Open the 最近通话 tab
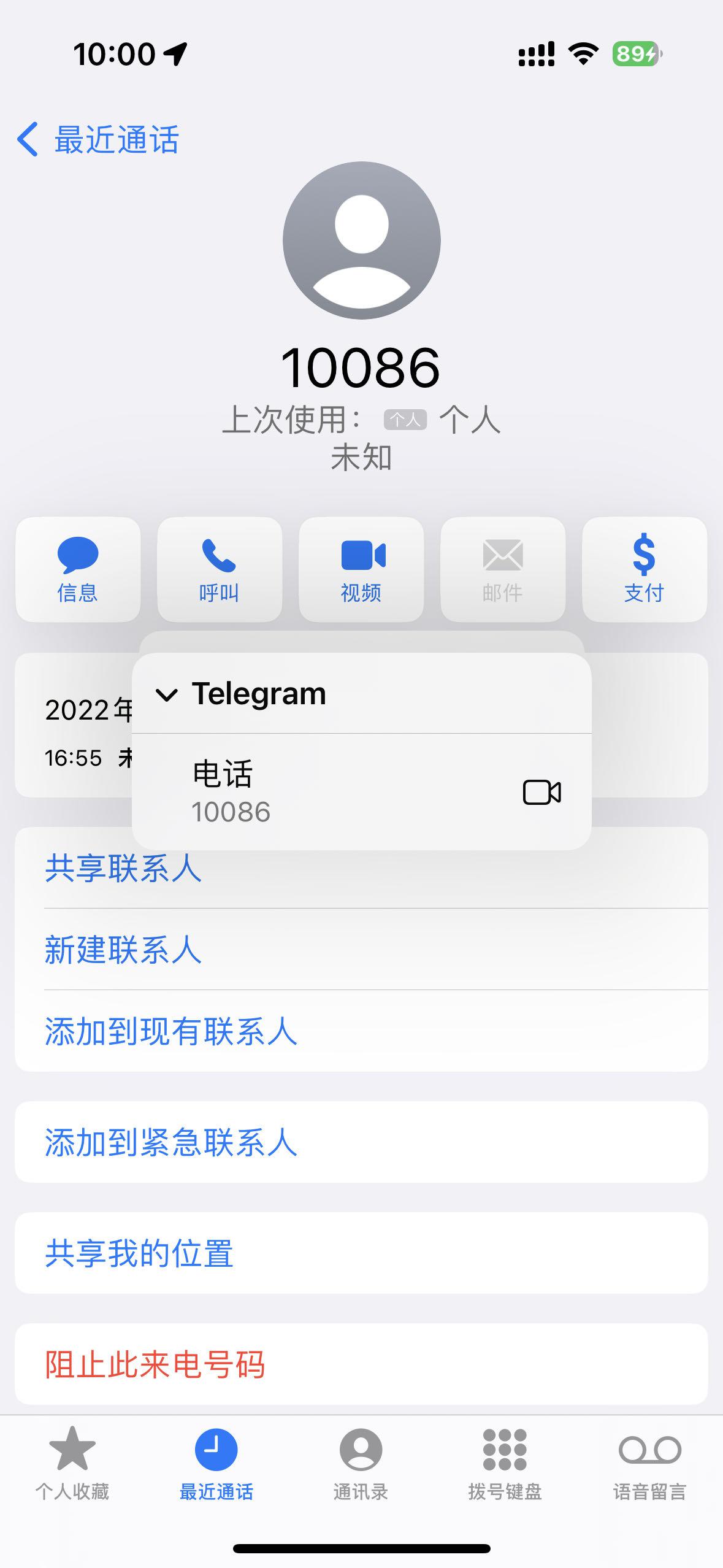The image size is (723, 1568). (x=216, y=1464)
